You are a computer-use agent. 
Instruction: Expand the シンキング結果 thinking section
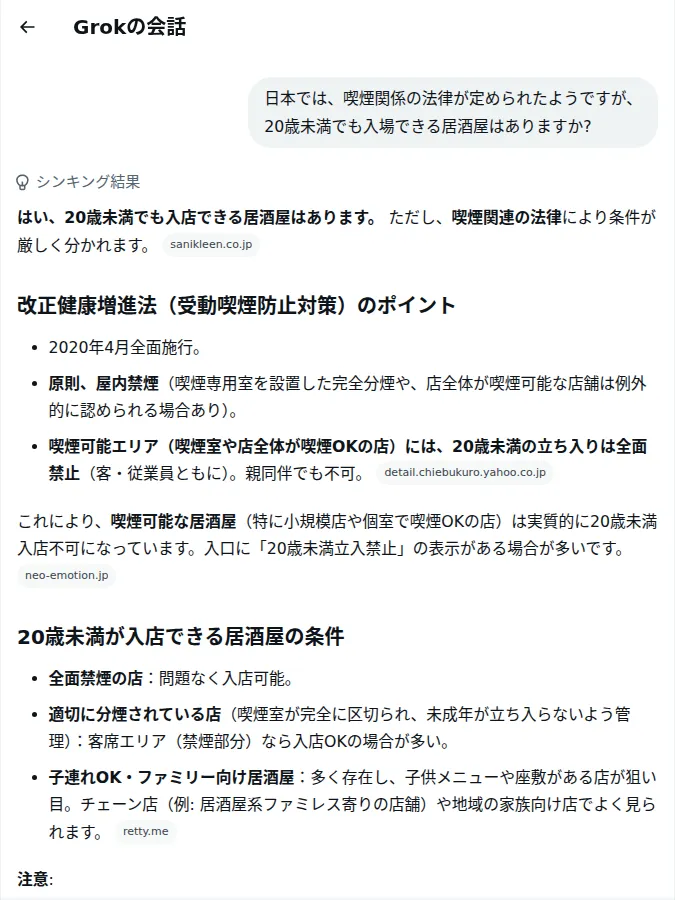(77, 182)
